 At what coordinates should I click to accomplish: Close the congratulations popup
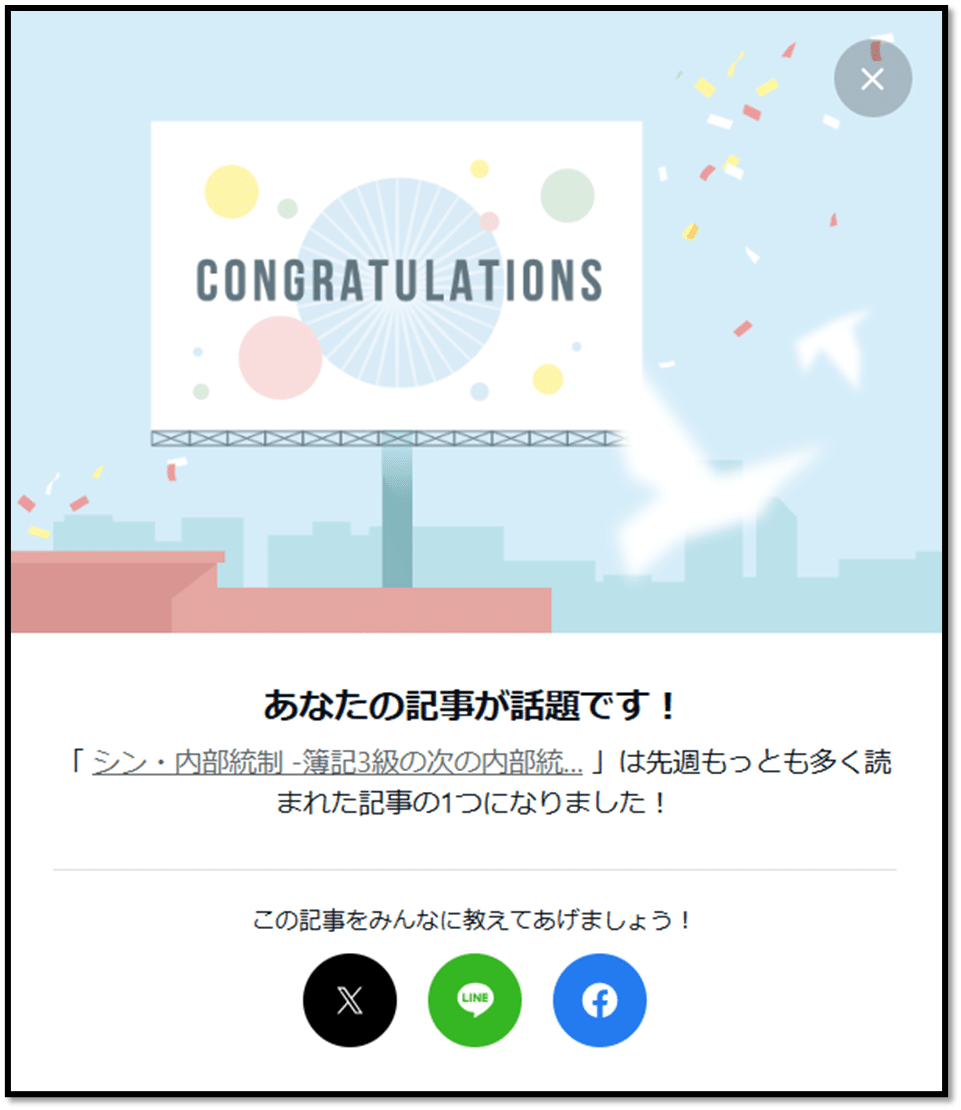coord(872,79)
